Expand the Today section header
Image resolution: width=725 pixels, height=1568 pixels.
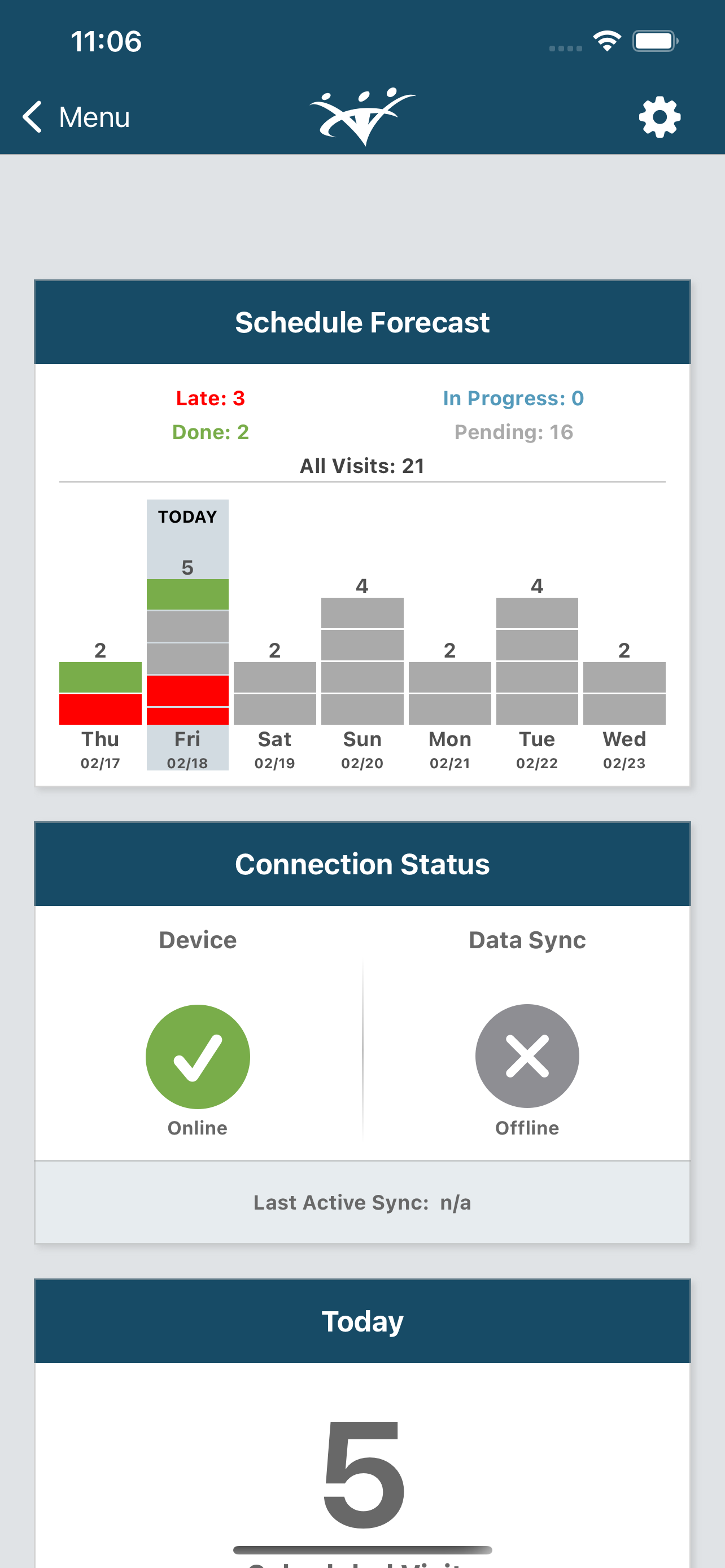pos(362,1321)
